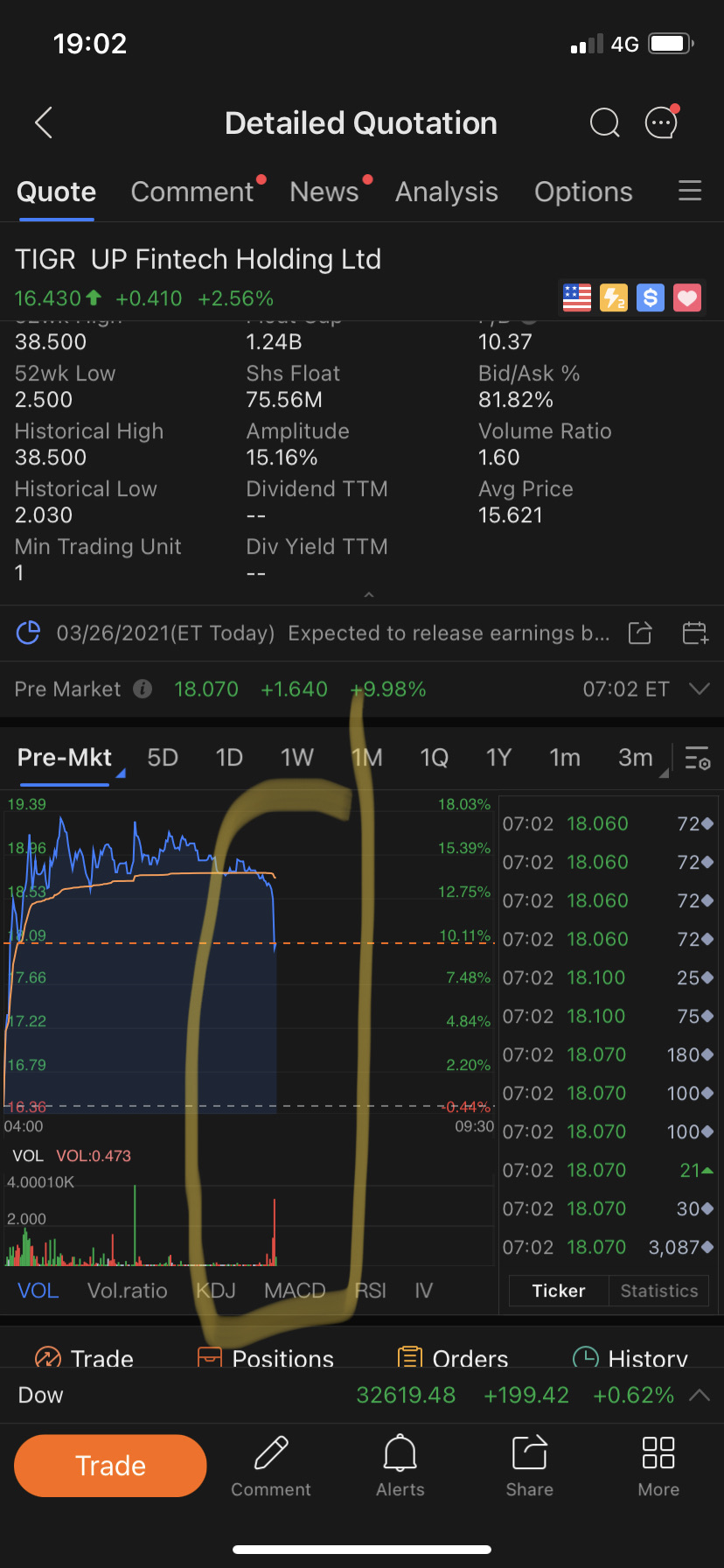
Task: Open Alerts bell
Action: 400,1466
